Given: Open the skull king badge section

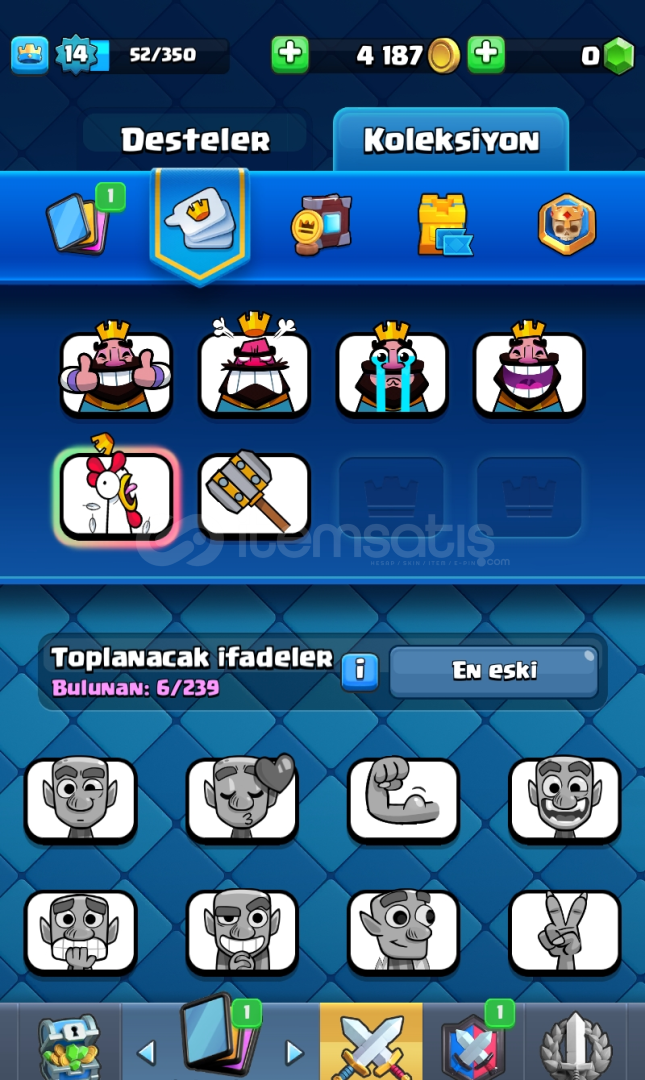Looking at the screenshot, I should (566, 224).
